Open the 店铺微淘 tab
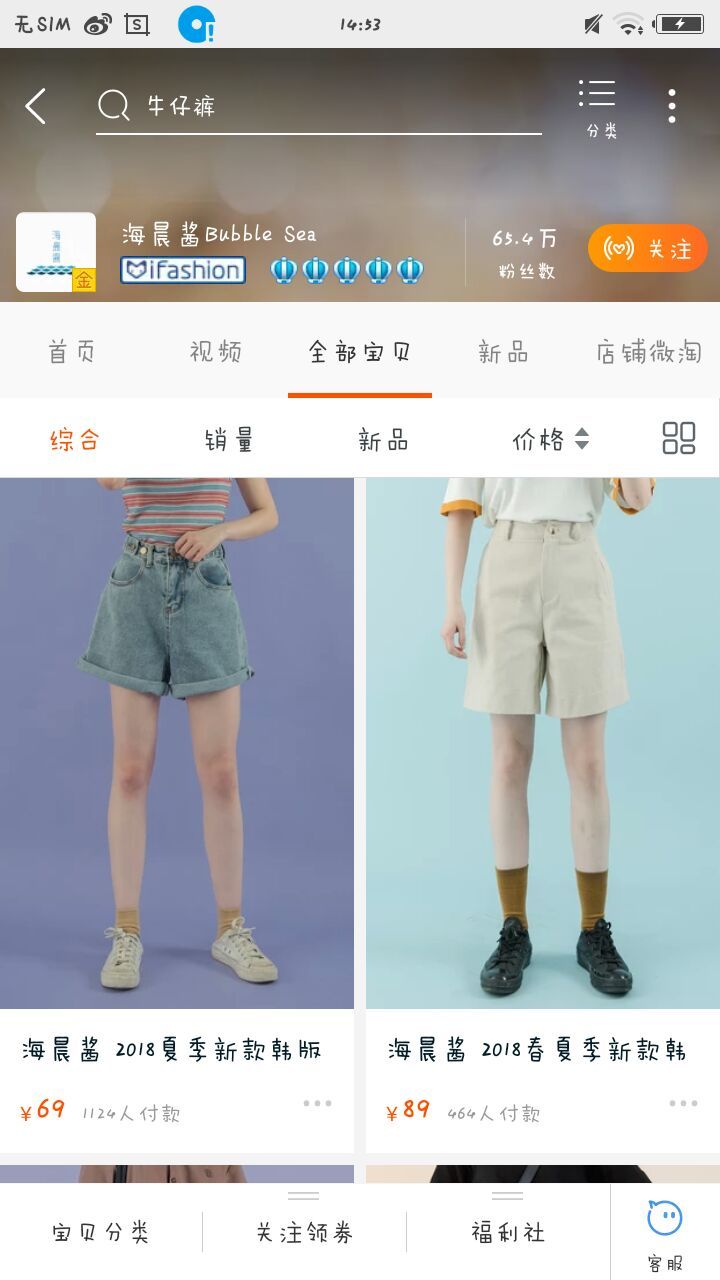 point(648,352)
